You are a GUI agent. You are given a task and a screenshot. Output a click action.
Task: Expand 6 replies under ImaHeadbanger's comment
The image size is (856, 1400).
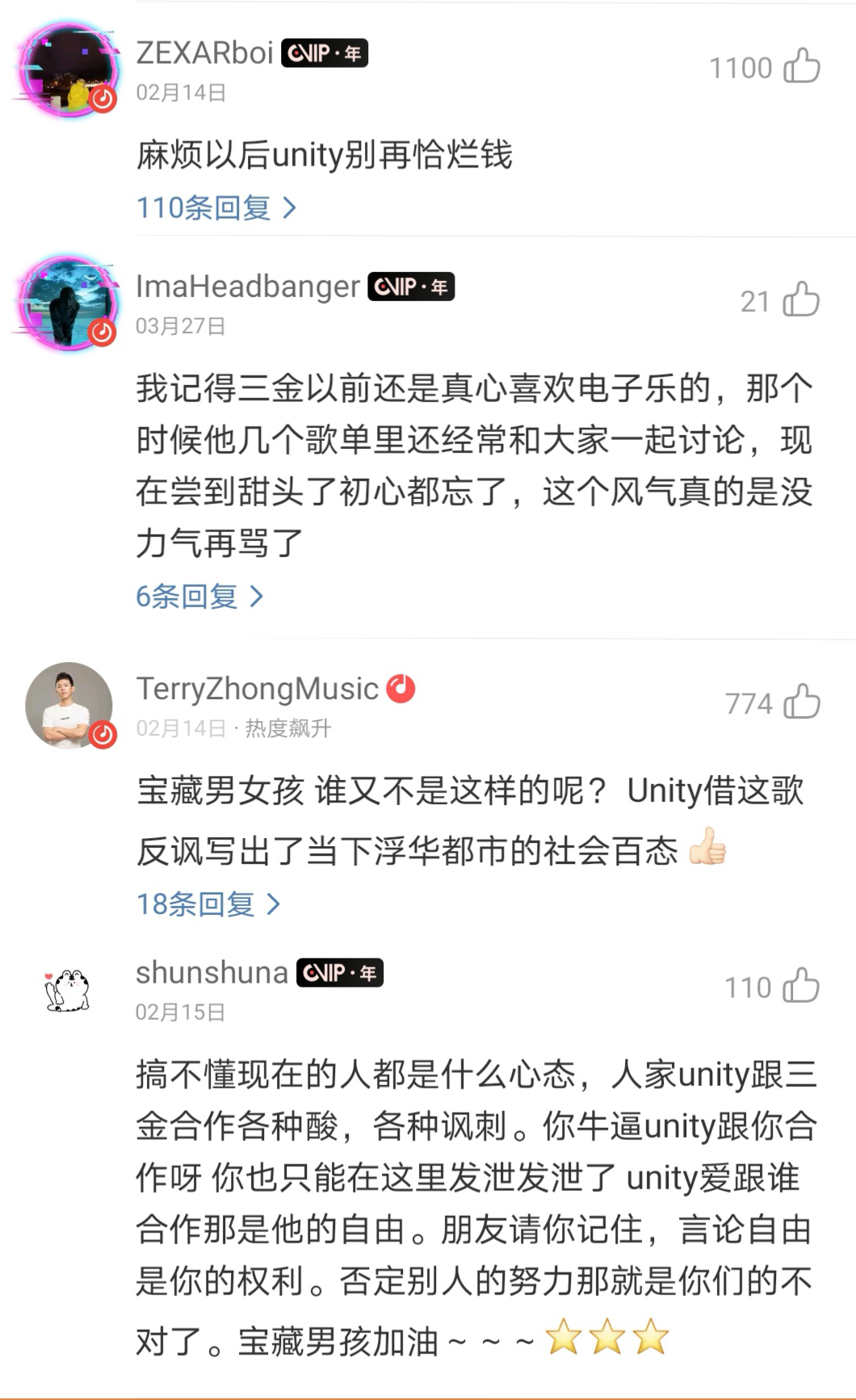pyautogui.click(x=199, y=597)
